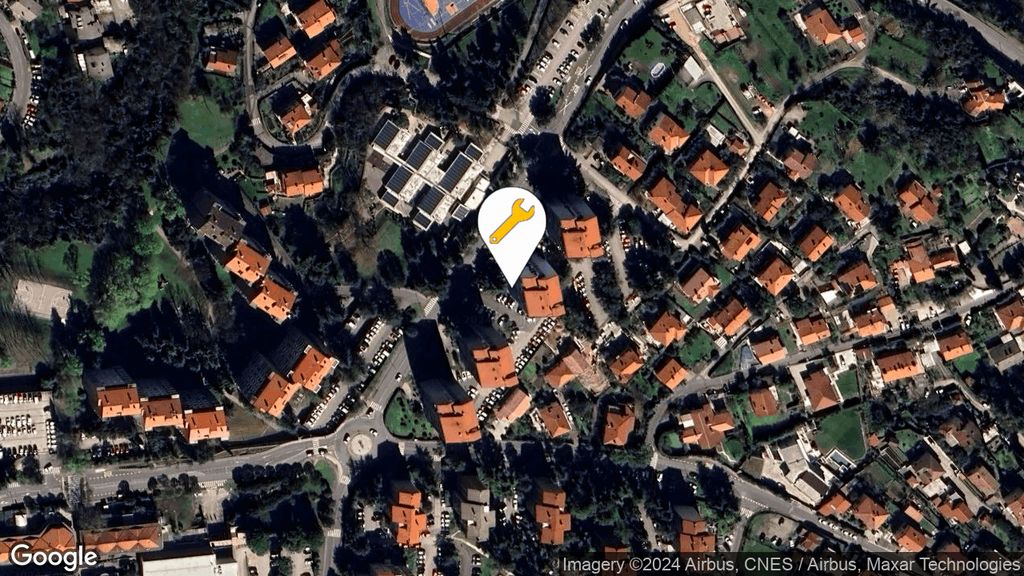Tap the wrench marker pin on the map
This screenshot has width=1024, height=576.
click(511, 224)
